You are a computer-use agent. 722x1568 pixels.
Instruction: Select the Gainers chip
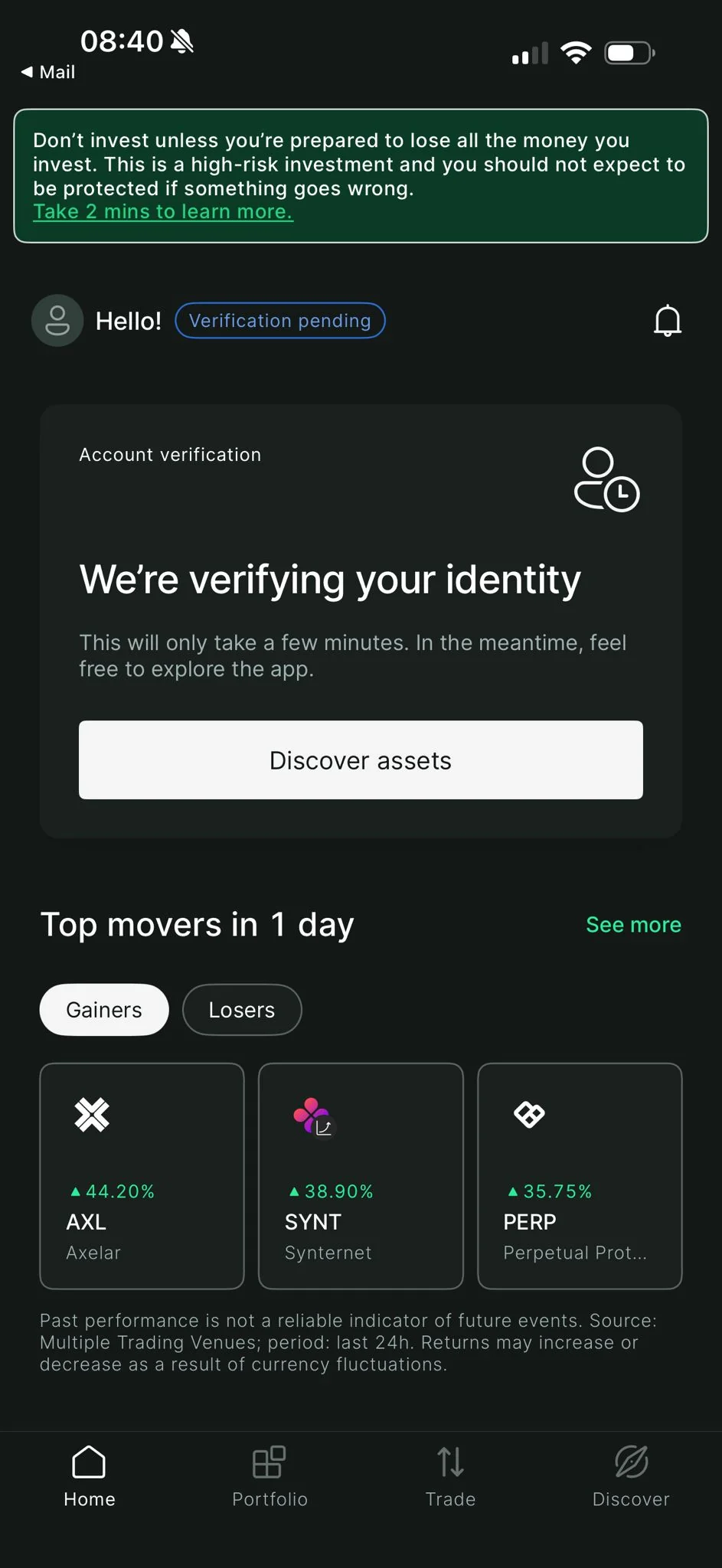[104, 1010]
